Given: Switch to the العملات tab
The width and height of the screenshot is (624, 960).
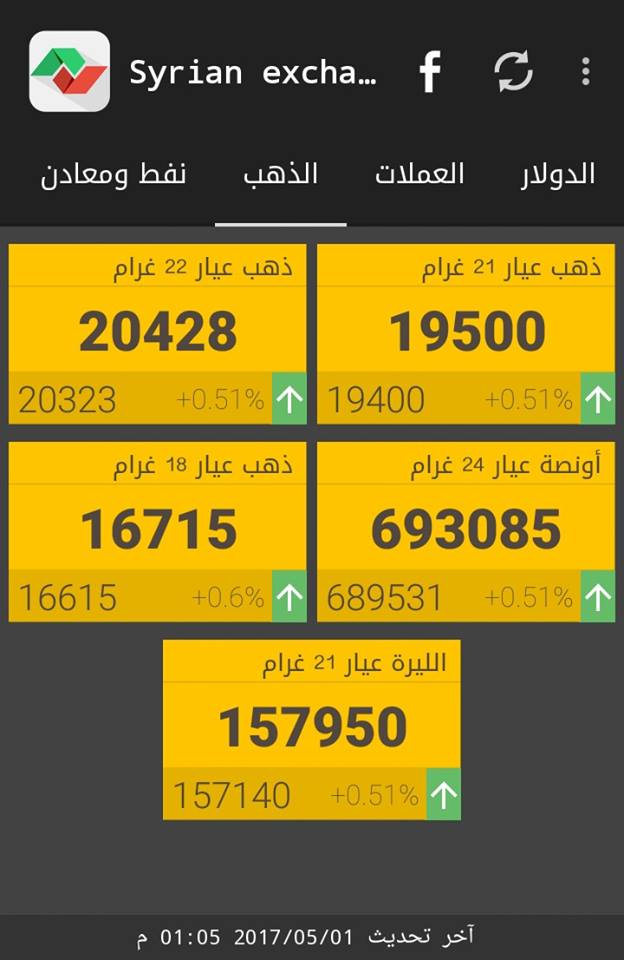Looking at the screenshot, I should pyautogui.click(x=420, y=174).
